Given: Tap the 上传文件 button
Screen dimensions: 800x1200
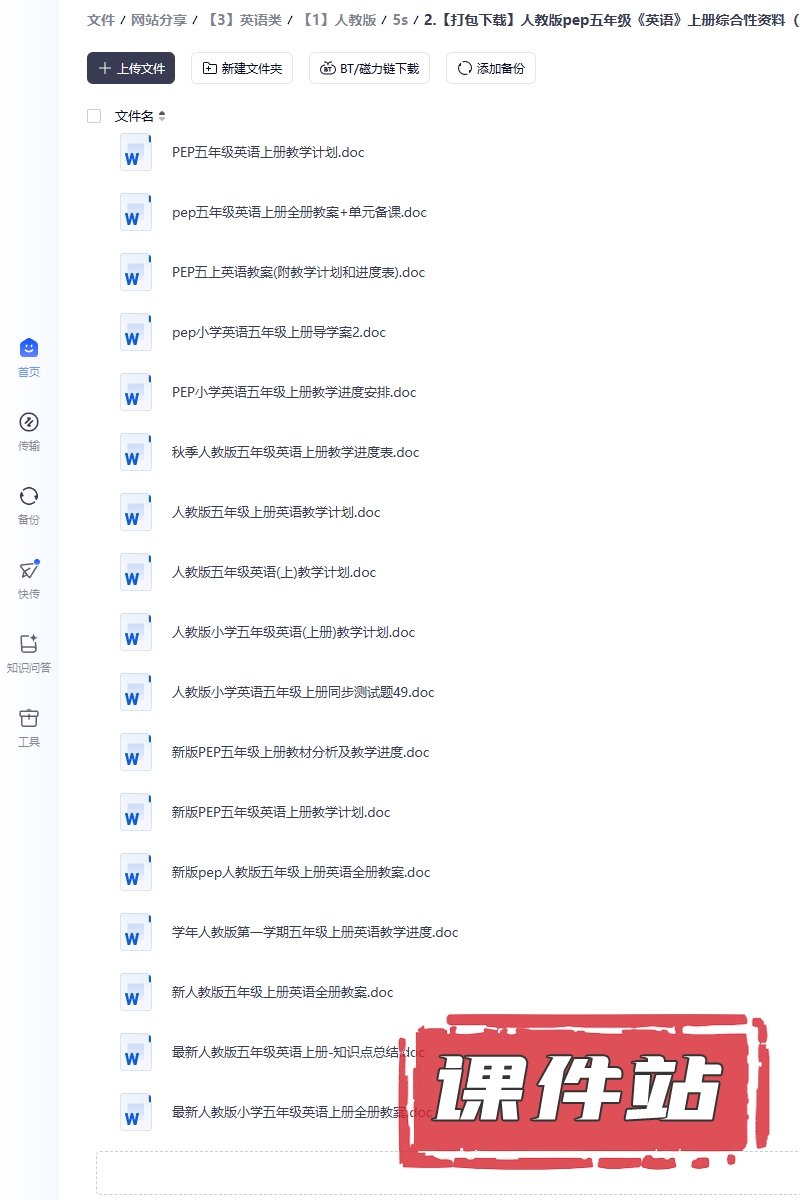Looking at the screenshot, I should (131, 68).
